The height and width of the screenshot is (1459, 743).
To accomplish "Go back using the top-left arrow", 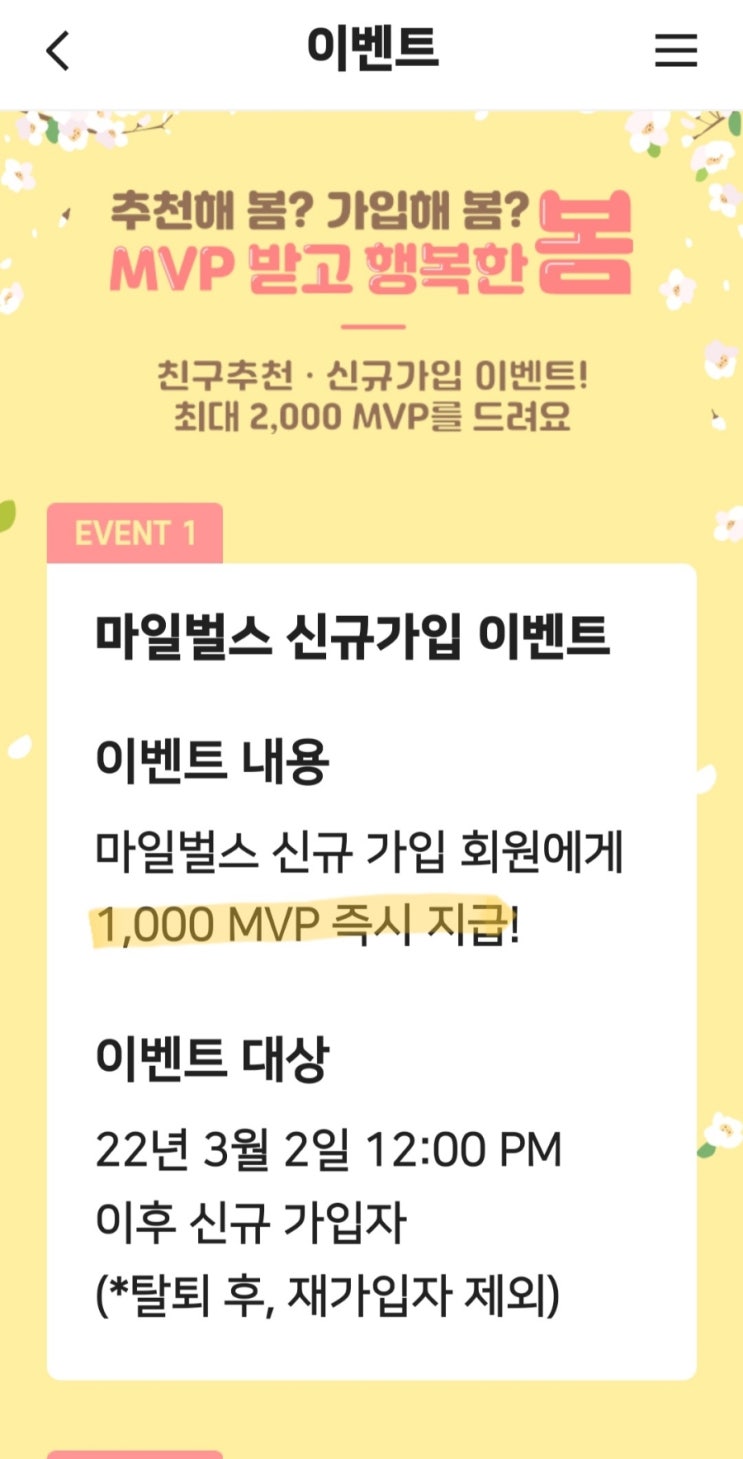I will [x=58, y=50].
